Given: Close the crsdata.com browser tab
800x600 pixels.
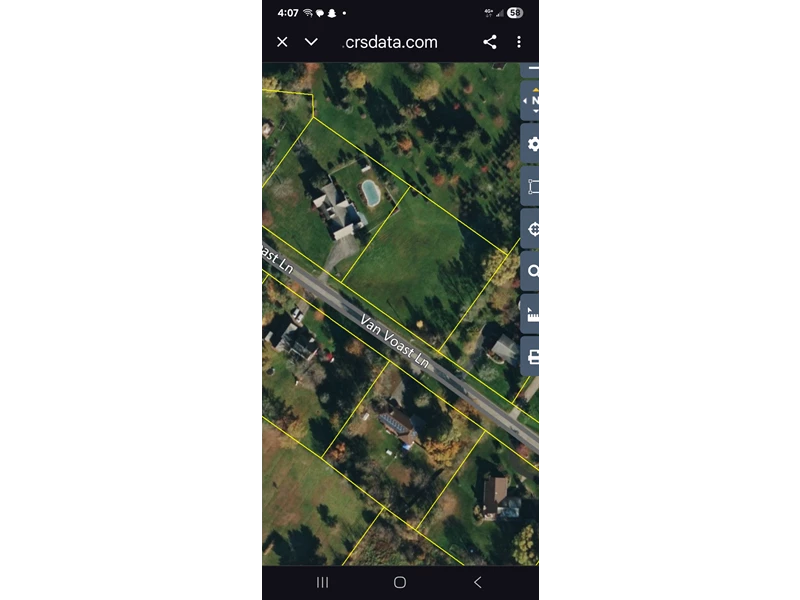Looking at the screenshot, I should pos(282,42).
